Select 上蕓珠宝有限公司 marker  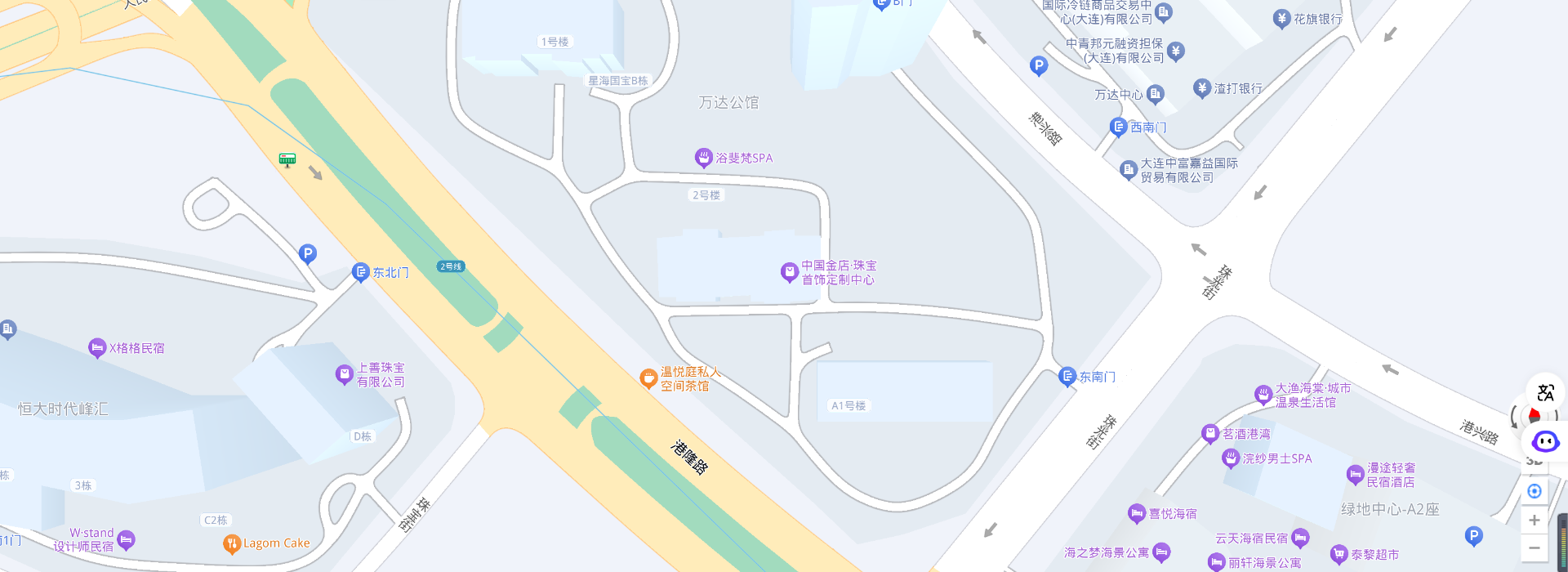pos(344,374)
